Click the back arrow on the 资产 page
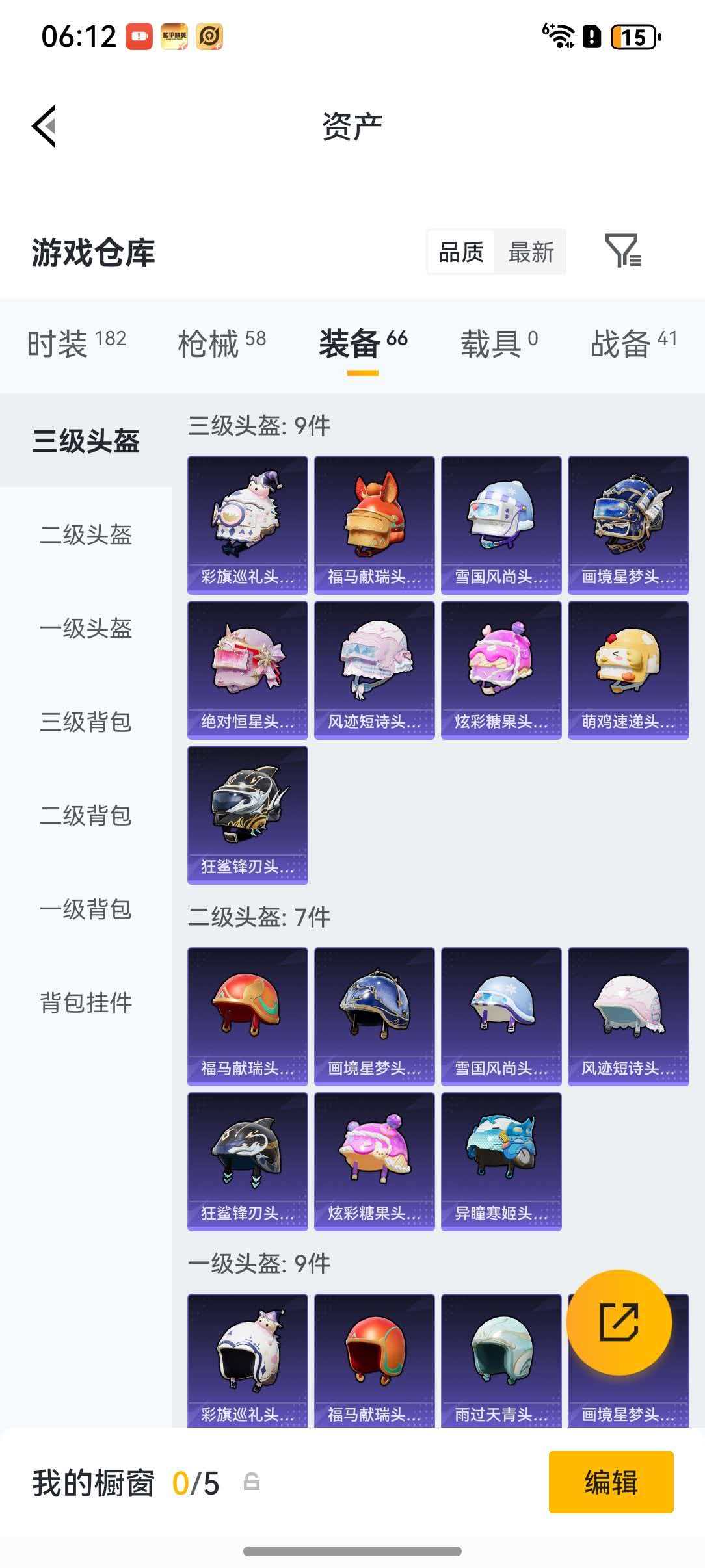The width and height of the screenshot is (705, 1568). click(x=44, y=125)
